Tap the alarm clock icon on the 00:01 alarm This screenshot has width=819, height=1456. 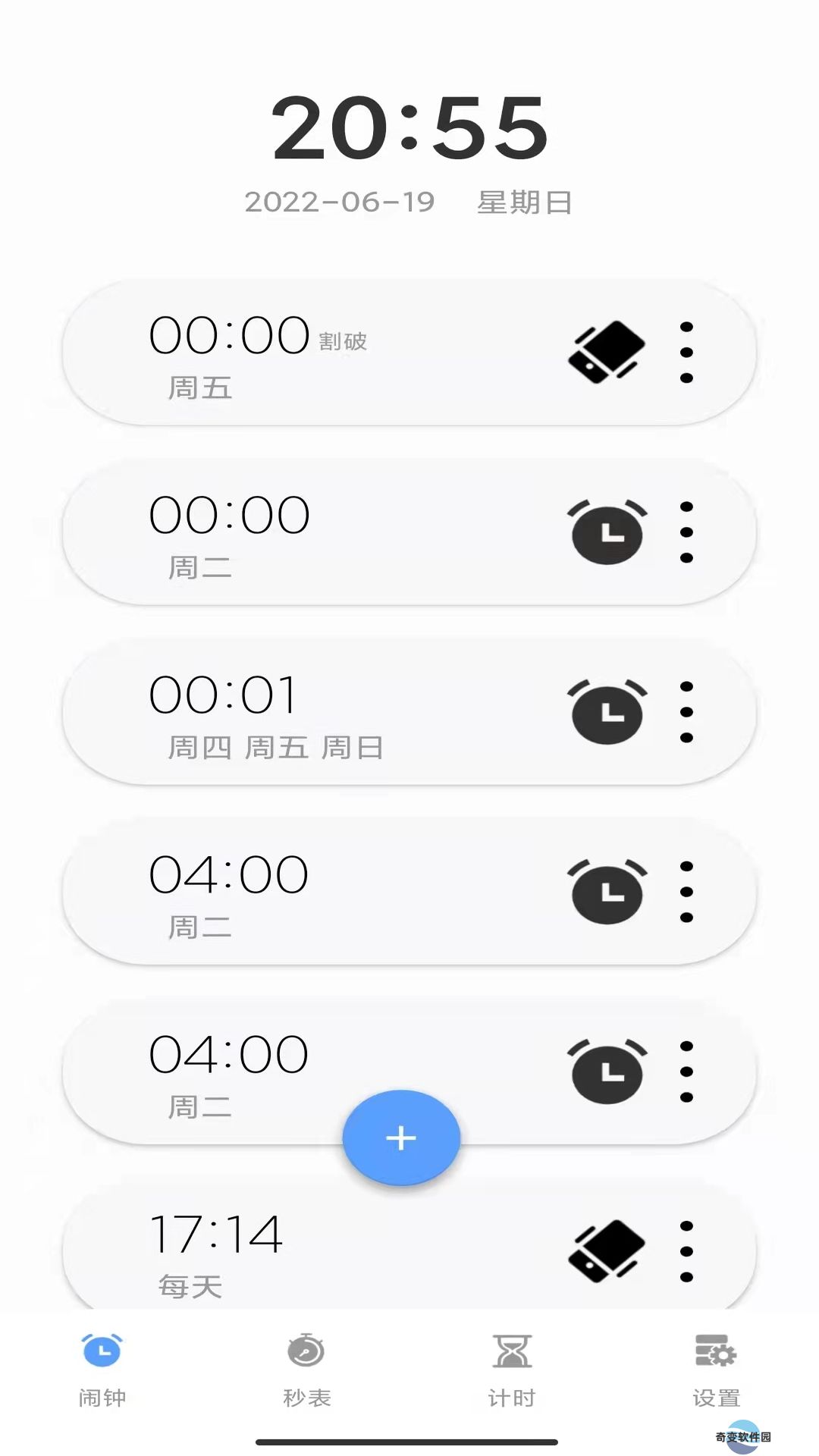(607, 711)
